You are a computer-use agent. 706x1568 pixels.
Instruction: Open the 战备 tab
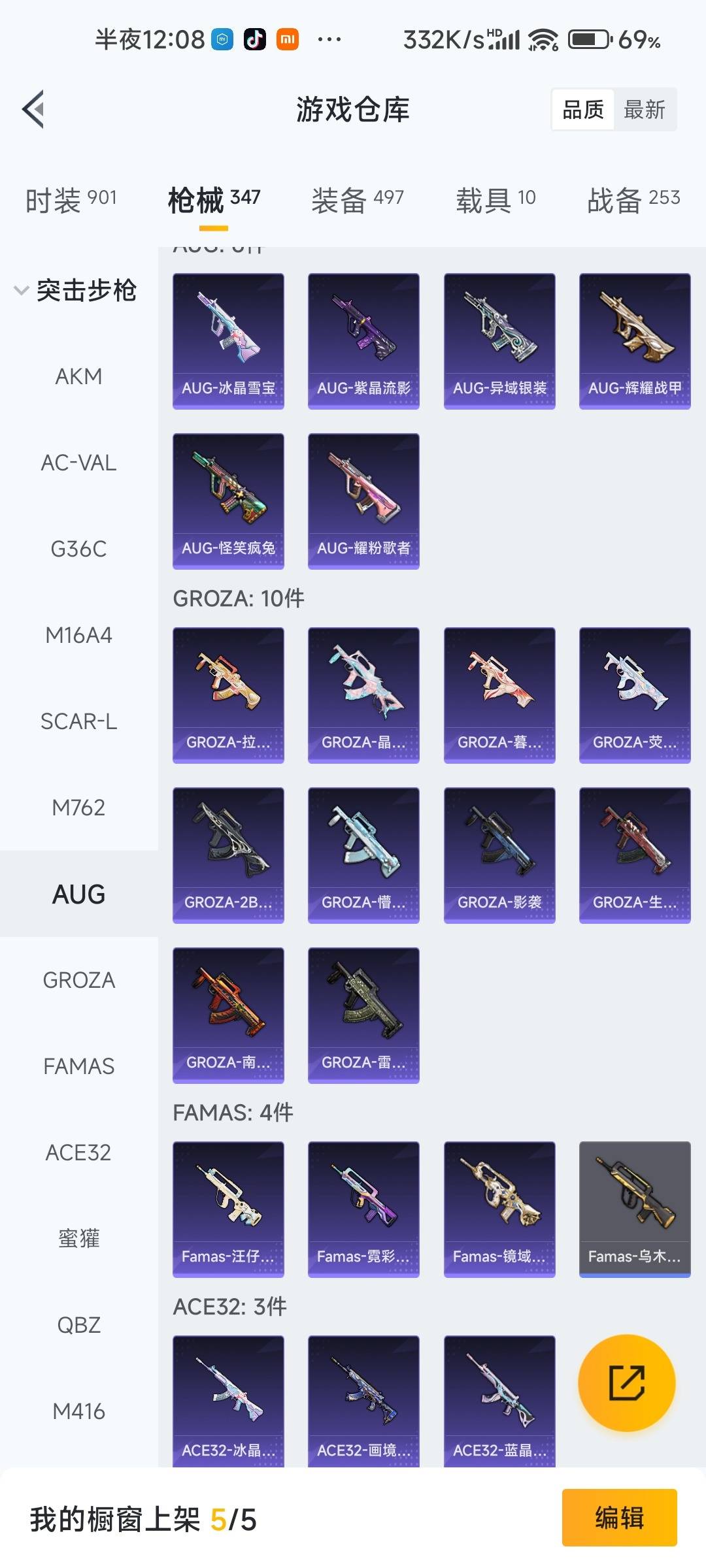pos(633,199)
